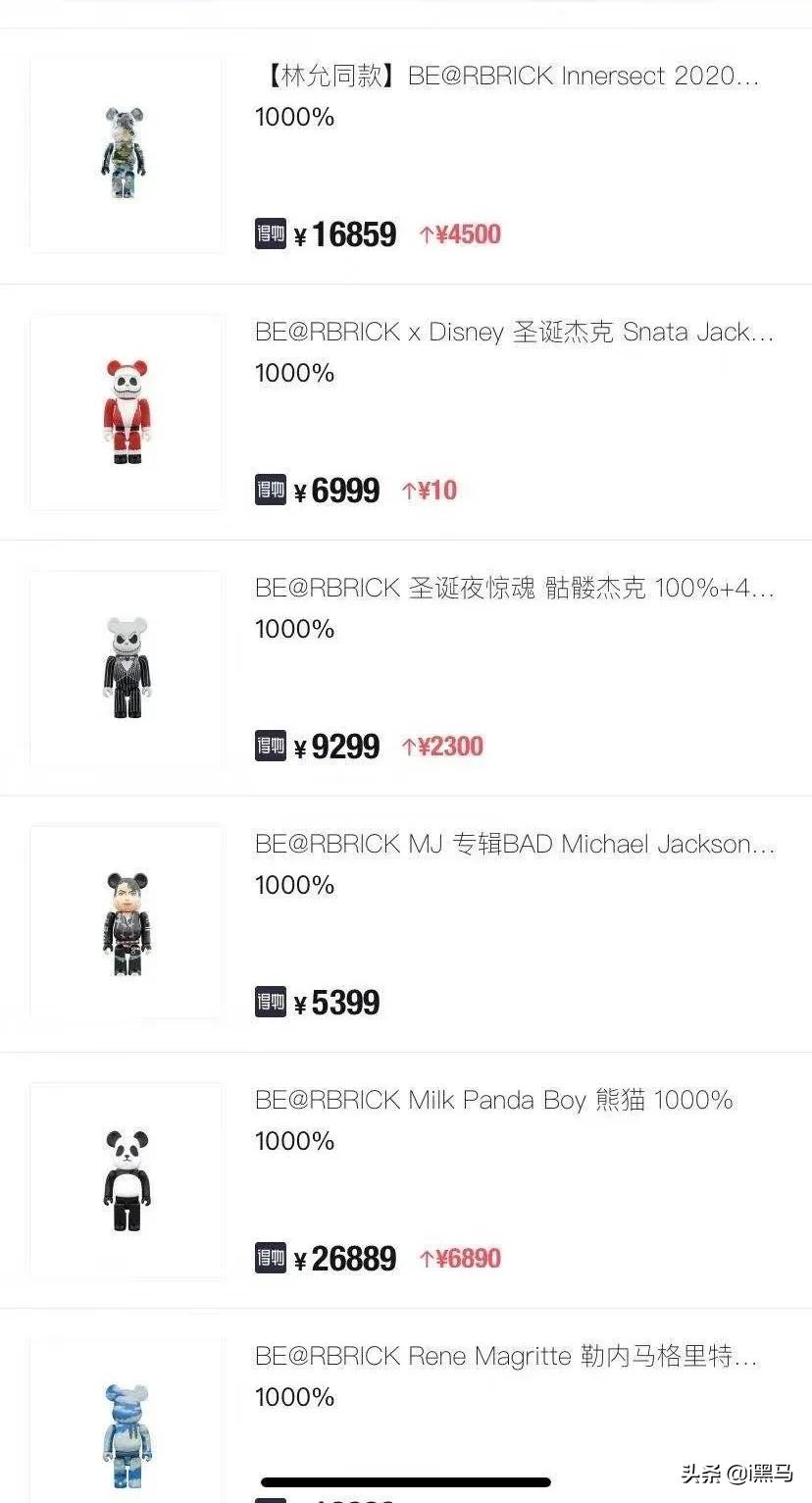
Task: Select the panda bearbrick thumbnail
Action: [x=126, y=1179]
